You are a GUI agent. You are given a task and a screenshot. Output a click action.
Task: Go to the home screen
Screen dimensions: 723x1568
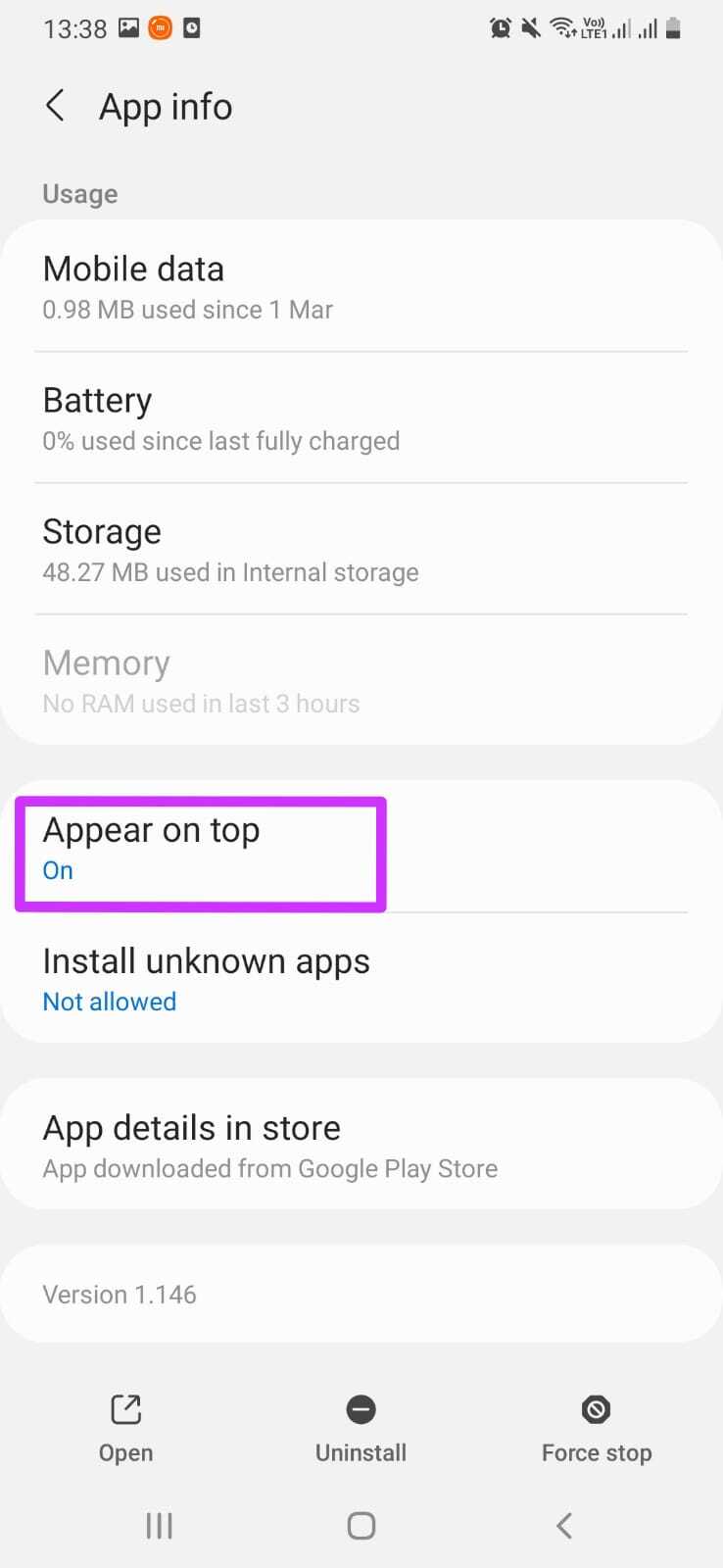pos(361,1525)
